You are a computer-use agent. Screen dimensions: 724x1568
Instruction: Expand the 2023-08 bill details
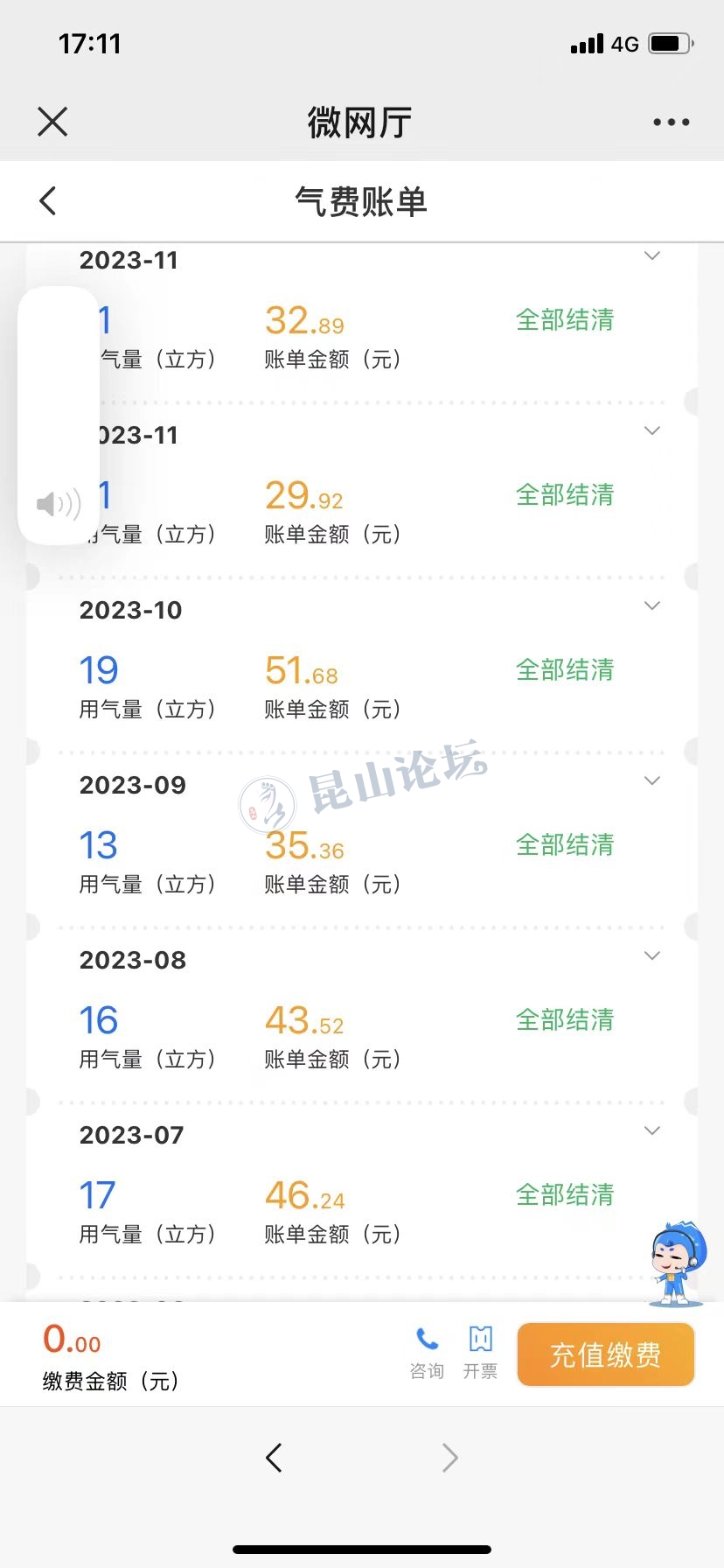click(x=651, y=956)
